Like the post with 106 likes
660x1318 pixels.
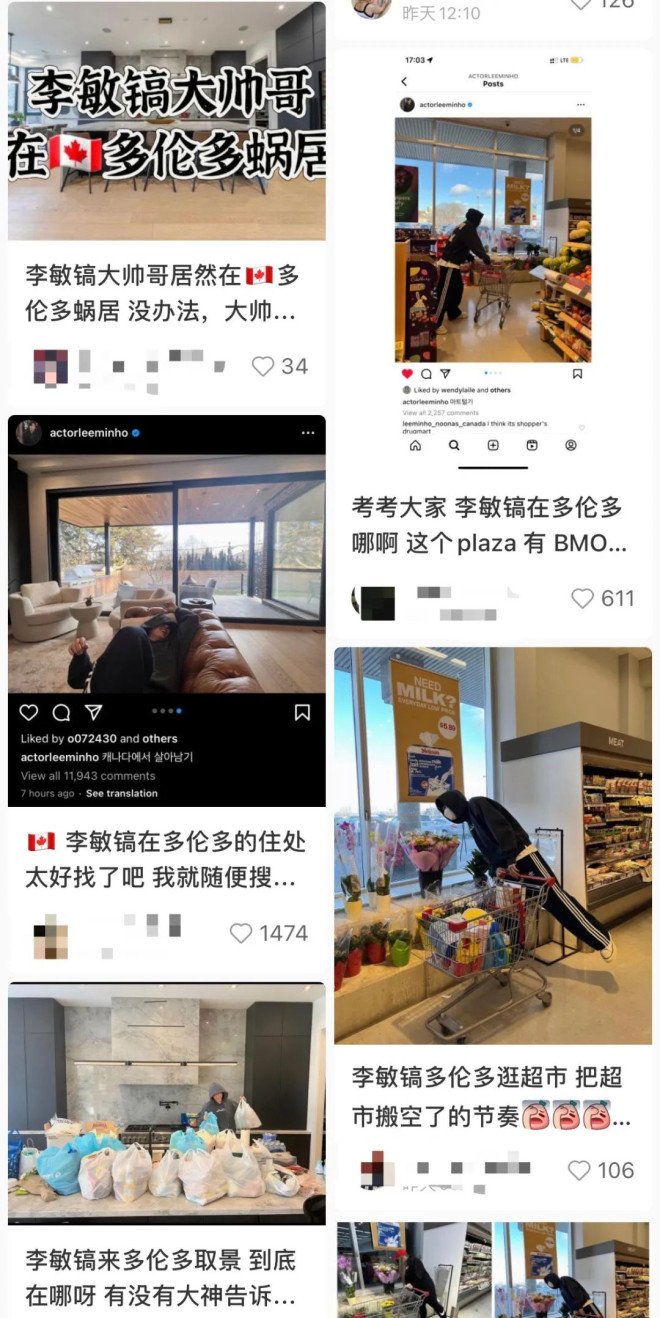click(x=579, y=1170)
